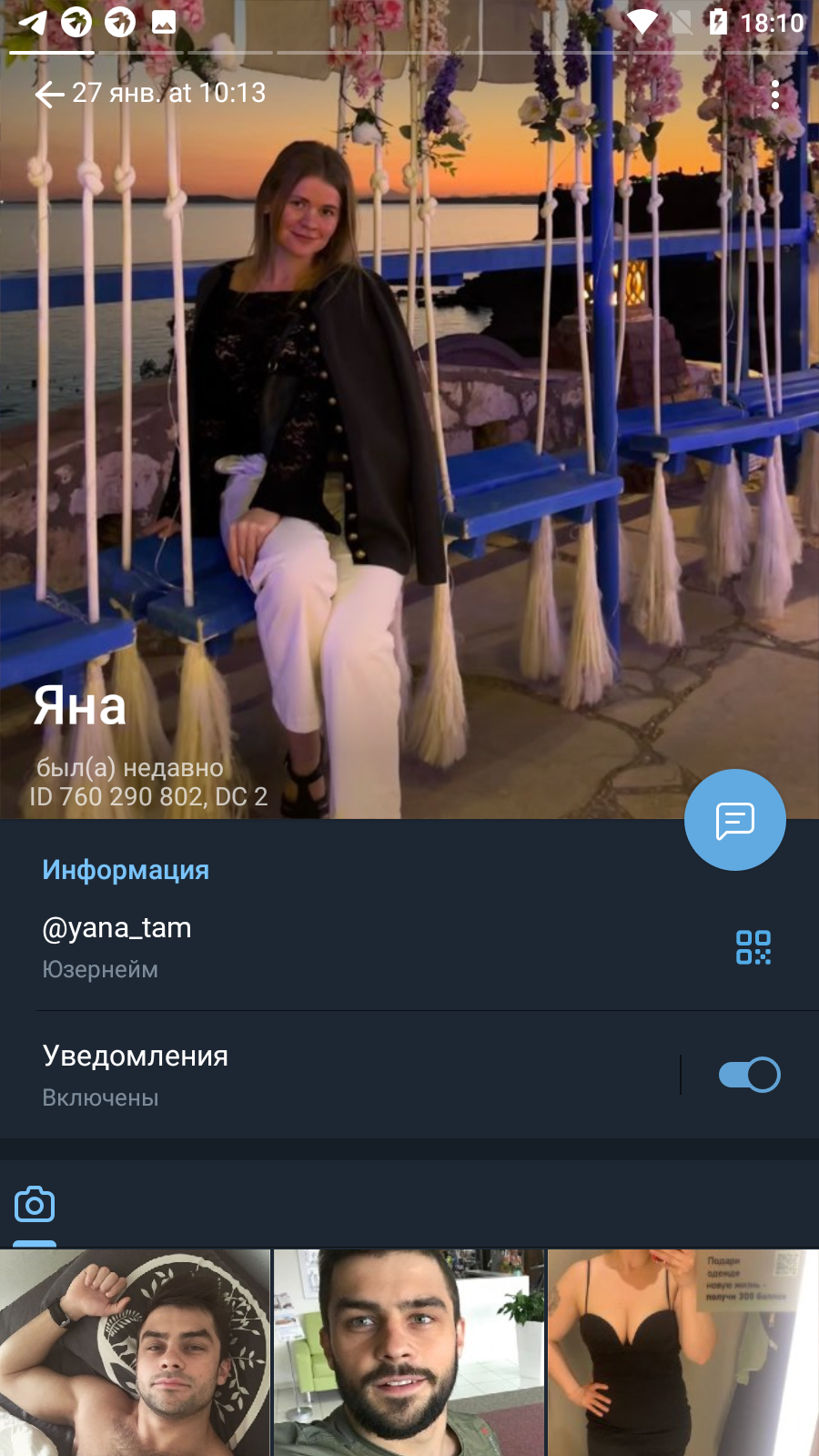
Task: Go back using the top arrow
Action: (x=49, y=94)
